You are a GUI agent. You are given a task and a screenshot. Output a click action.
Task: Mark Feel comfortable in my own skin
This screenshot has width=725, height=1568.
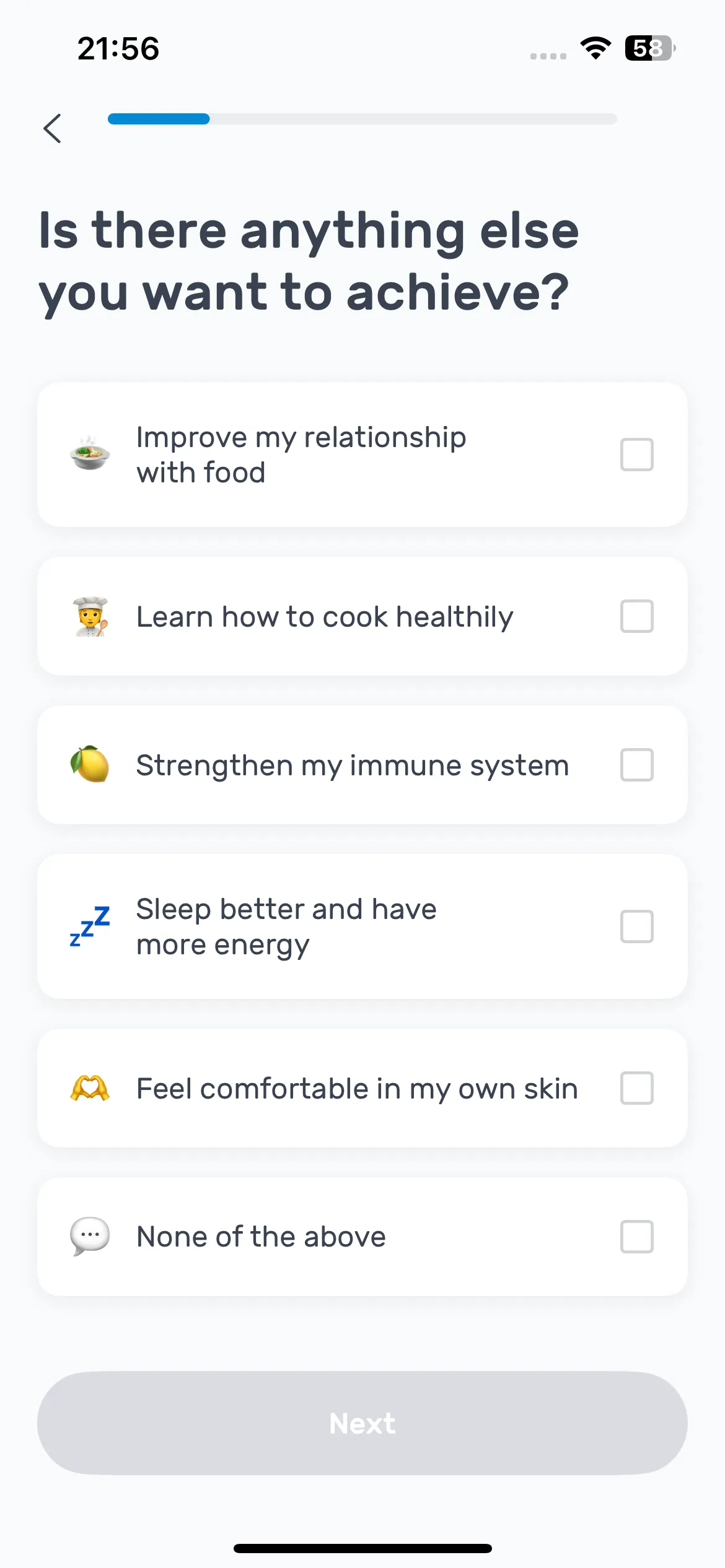point(362,1088)
